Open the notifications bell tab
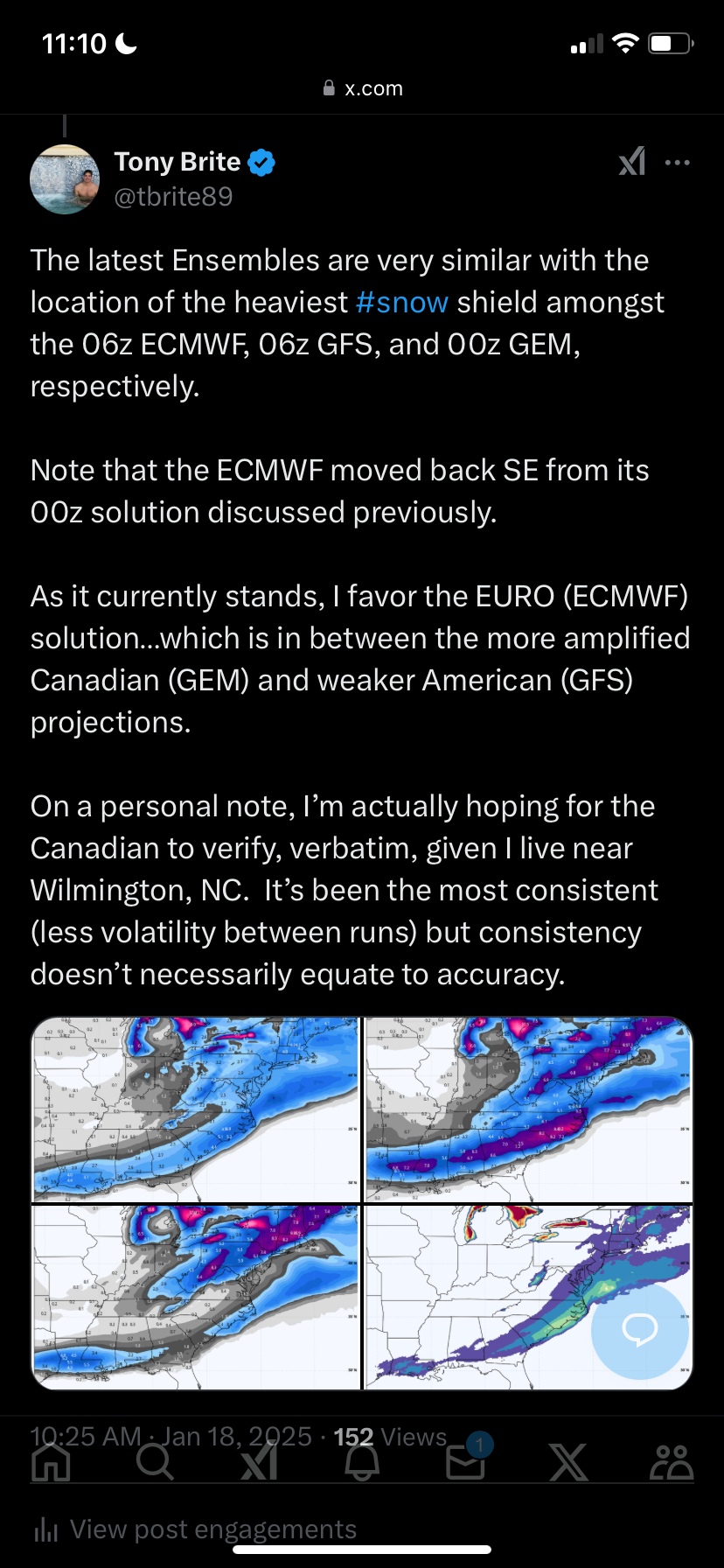 tap(362, 1461)
